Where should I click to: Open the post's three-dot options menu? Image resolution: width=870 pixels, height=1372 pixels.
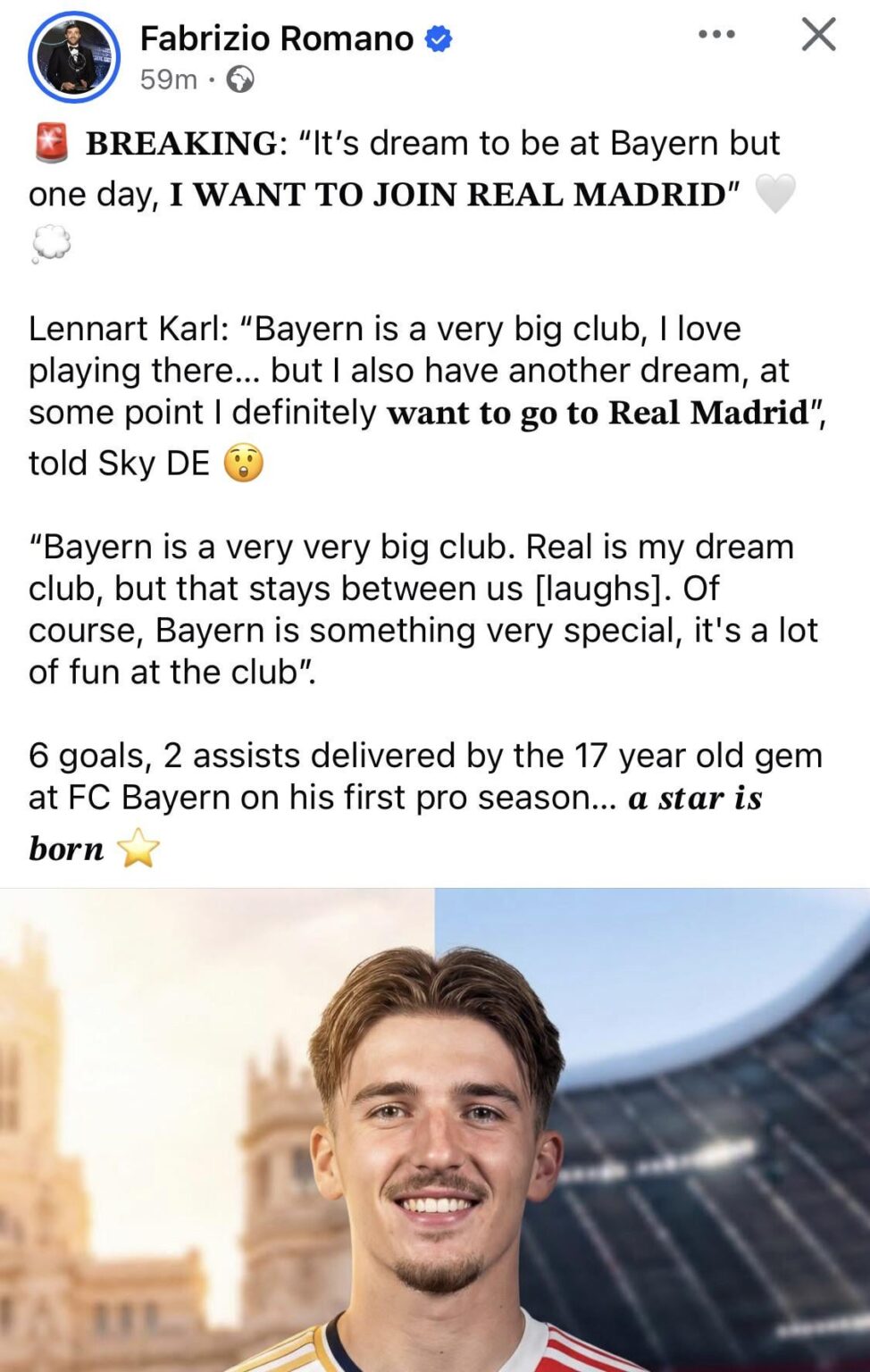tap(716, 35)
